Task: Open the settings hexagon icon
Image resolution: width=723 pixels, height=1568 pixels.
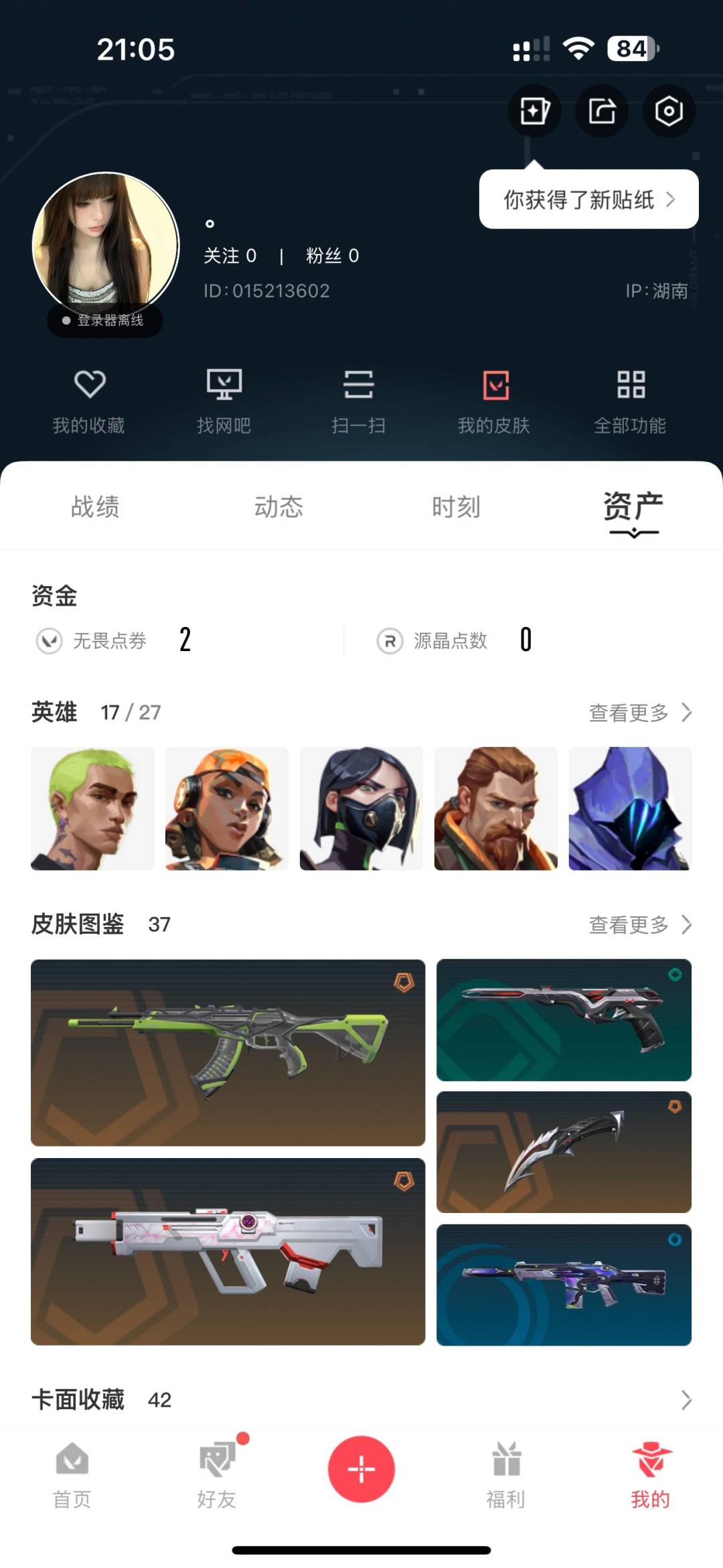Action: pyautogui.click(x=668, y=111)
